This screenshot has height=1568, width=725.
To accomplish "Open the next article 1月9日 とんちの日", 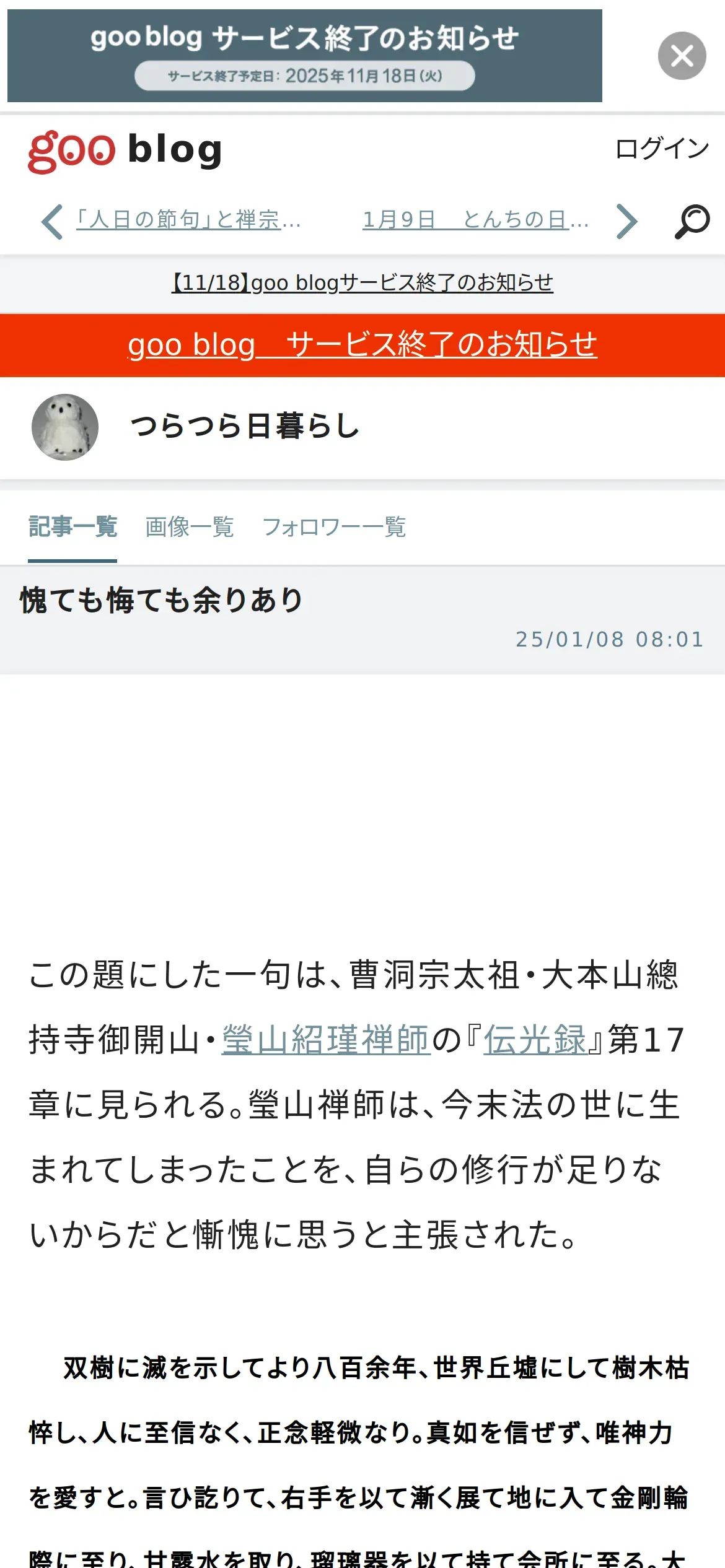I will (475, 220).
